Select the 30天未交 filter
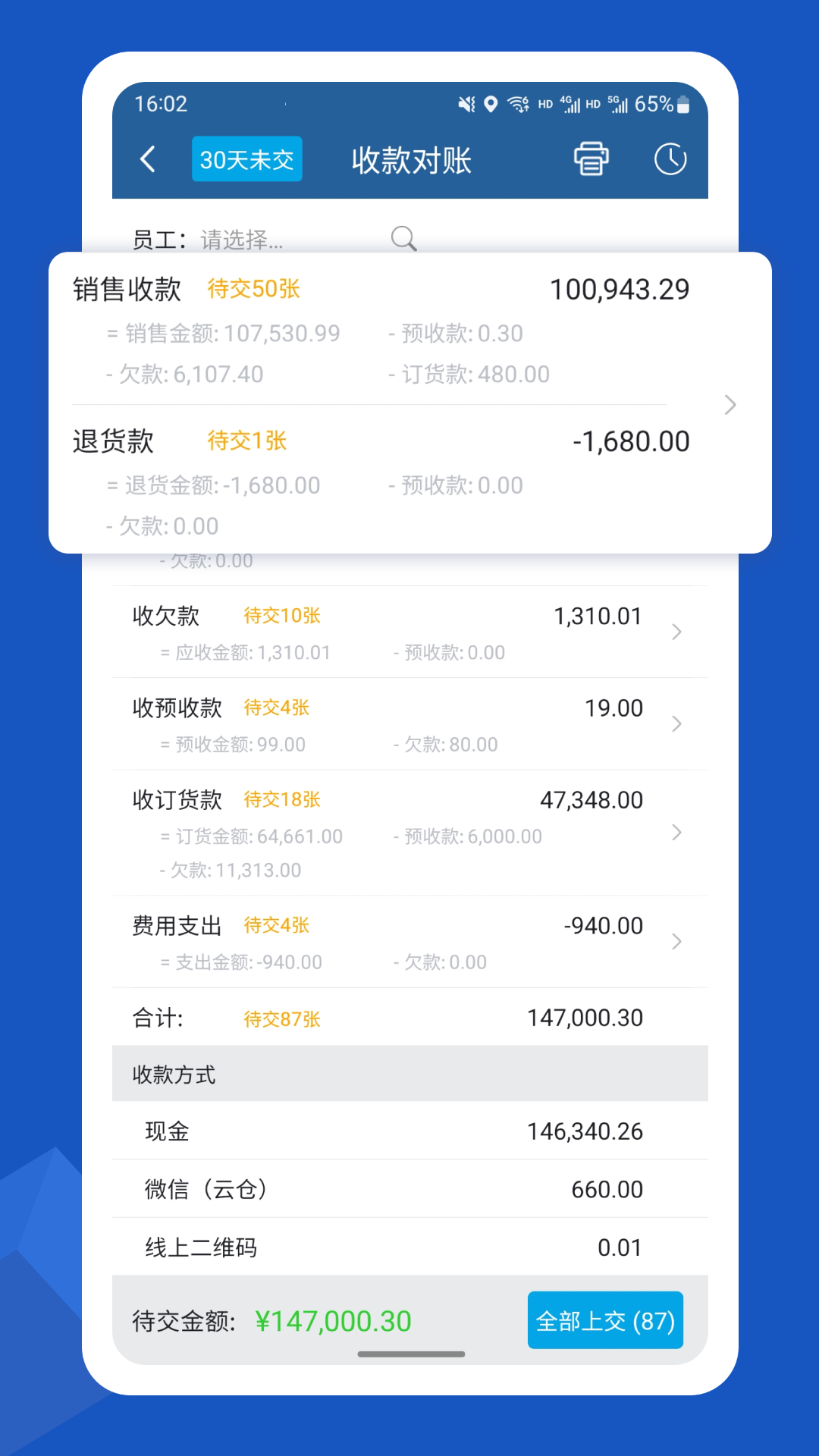The height and width of the screenshot is (1456, 819). tap(247, 159)
